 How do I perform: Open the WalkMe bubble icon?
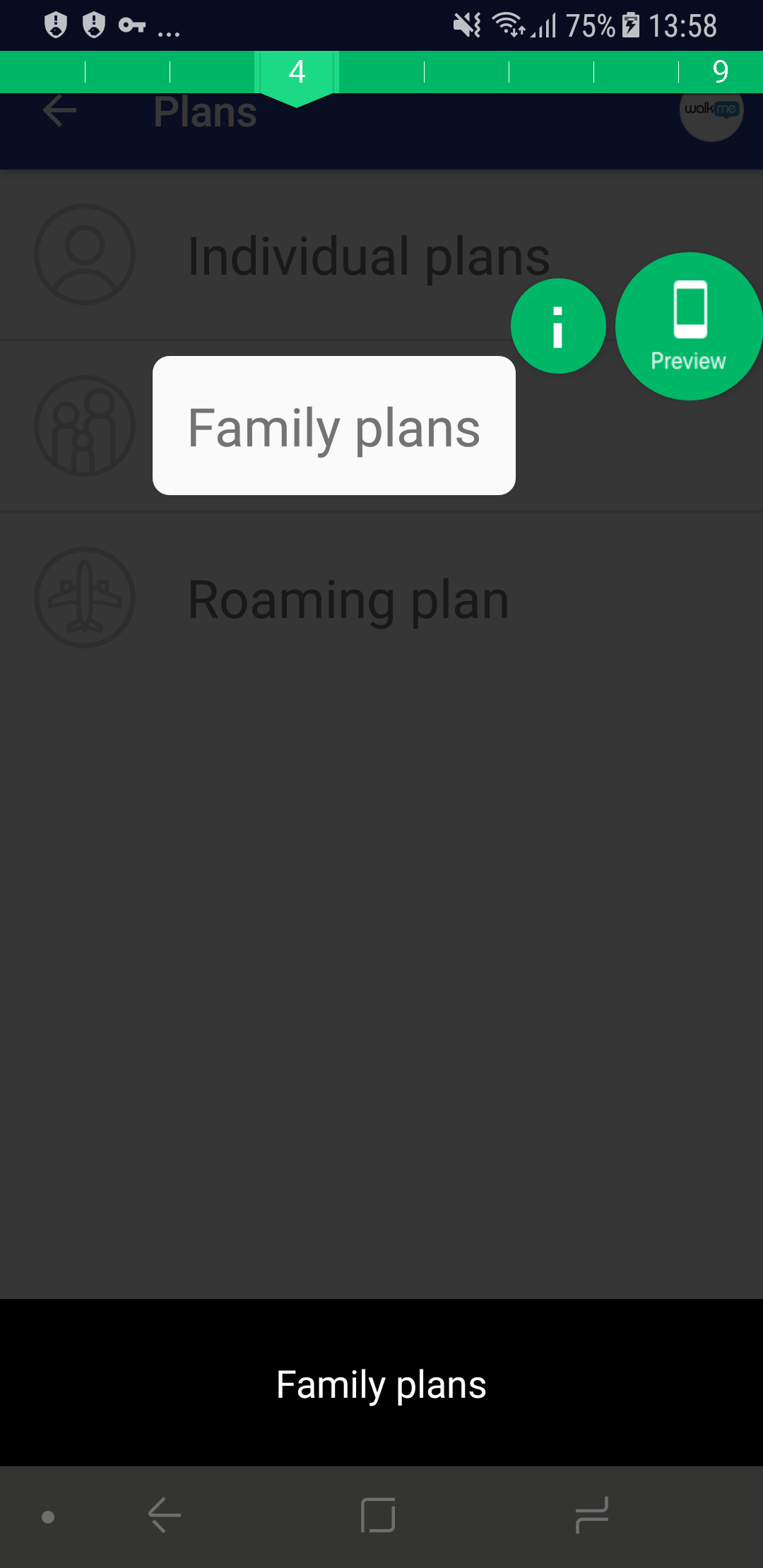point(711,110)
